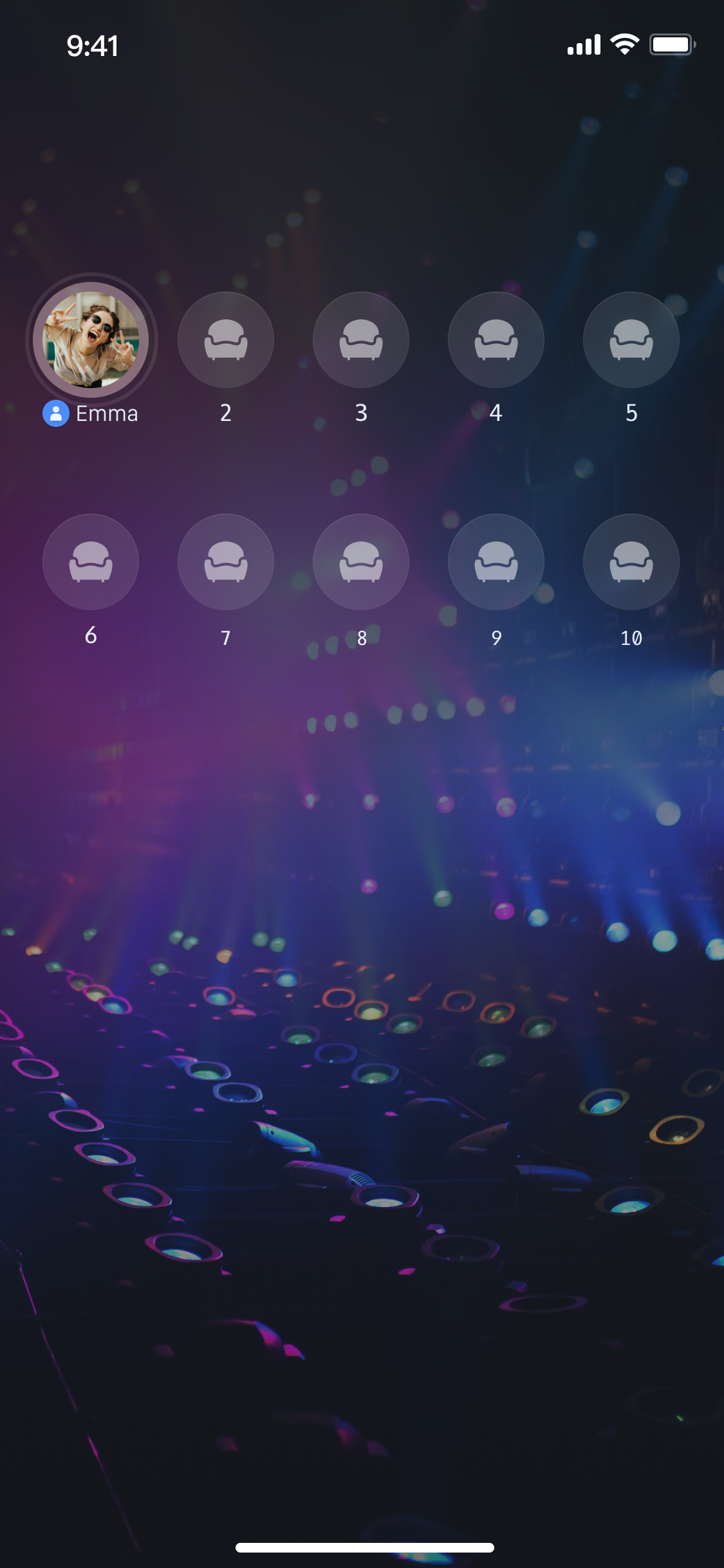
Task: Select seat number 10
Action: (x=631, y=562)
